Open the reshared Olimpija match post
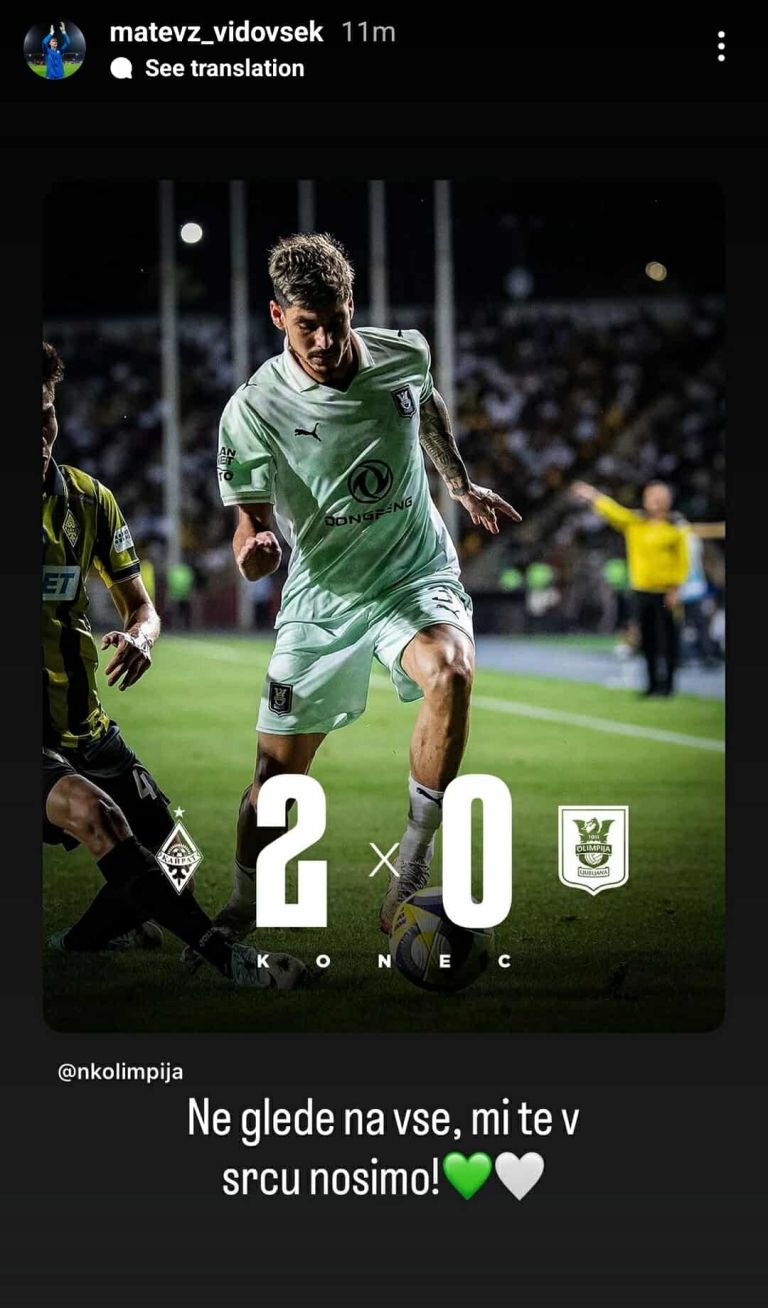Screen dimensions: 768x1308 click(x=384, y=605)
